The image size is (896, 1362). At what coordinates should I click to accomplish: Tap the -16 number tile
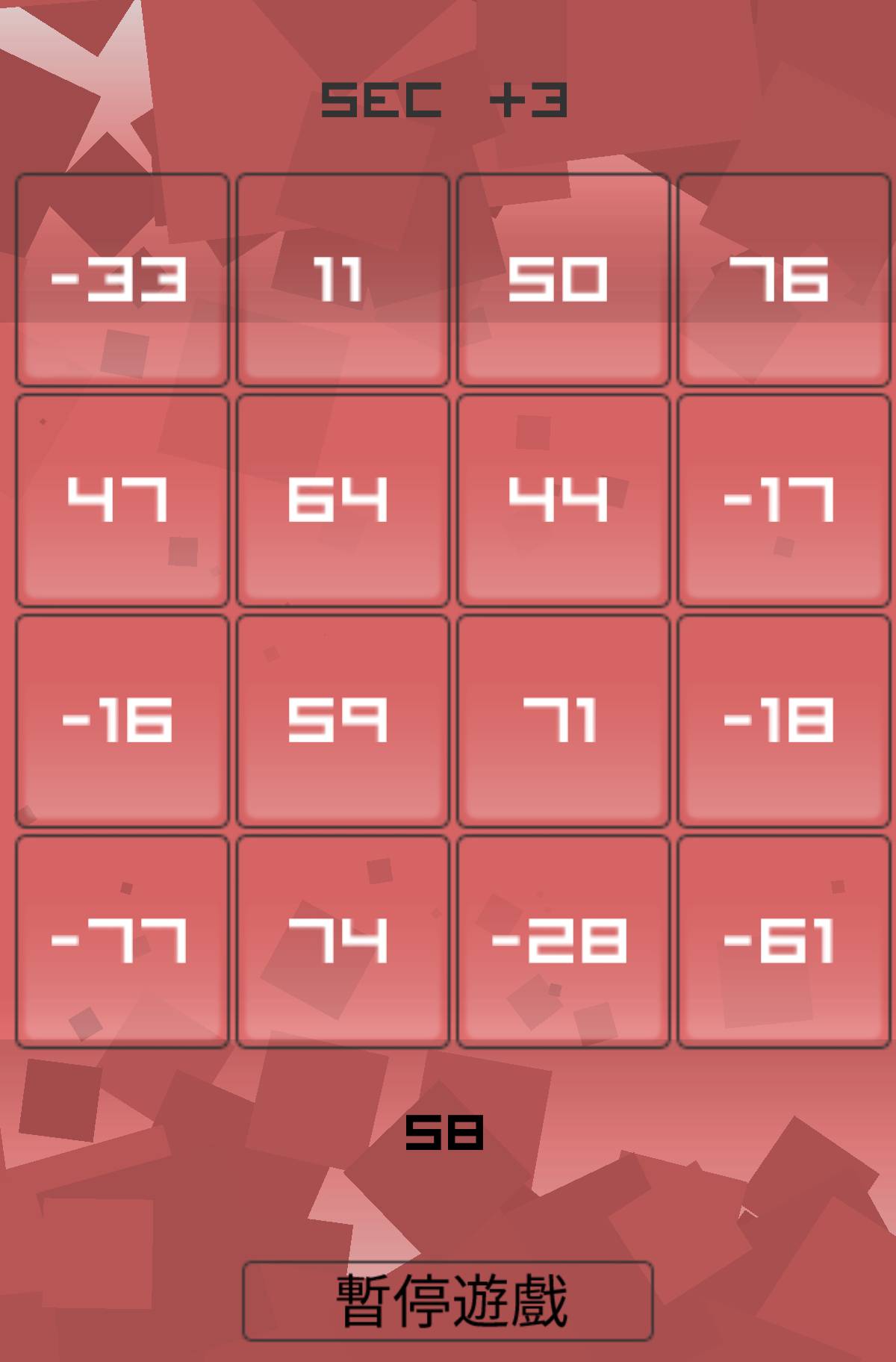tap(122, 721)
